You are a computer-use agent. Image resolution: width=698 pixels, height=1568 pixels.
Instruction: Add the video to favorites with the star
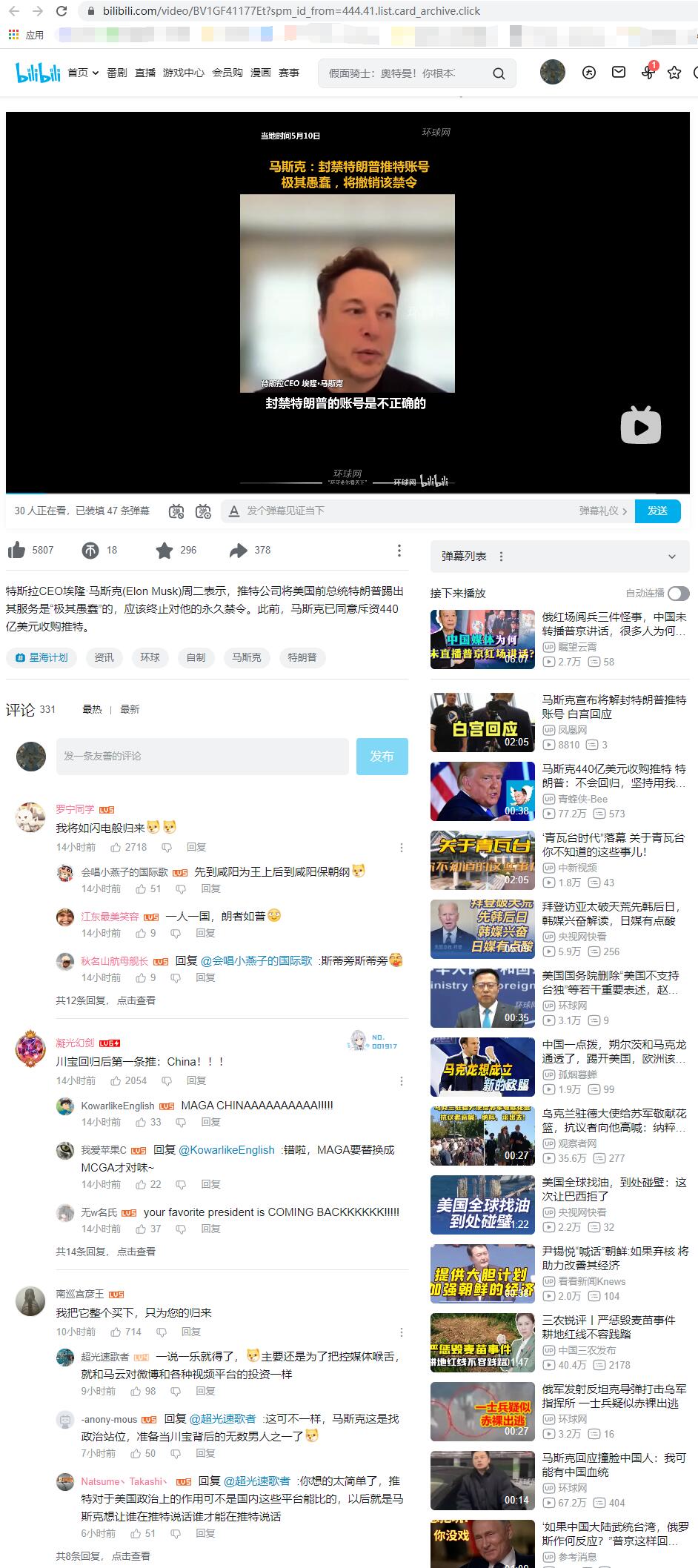pyautogui.click(x=164, y=550)
